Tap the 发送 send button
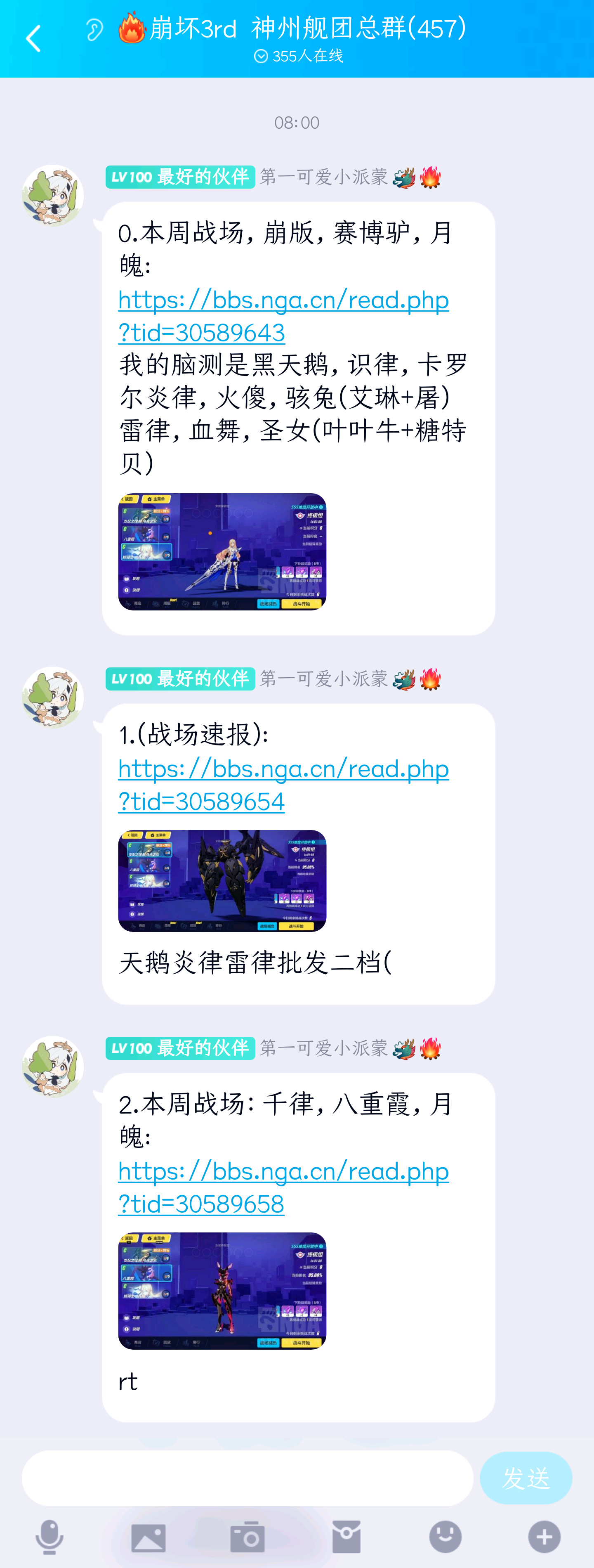The width and height of the screenshot is (594, 1568). (525, 1478)
